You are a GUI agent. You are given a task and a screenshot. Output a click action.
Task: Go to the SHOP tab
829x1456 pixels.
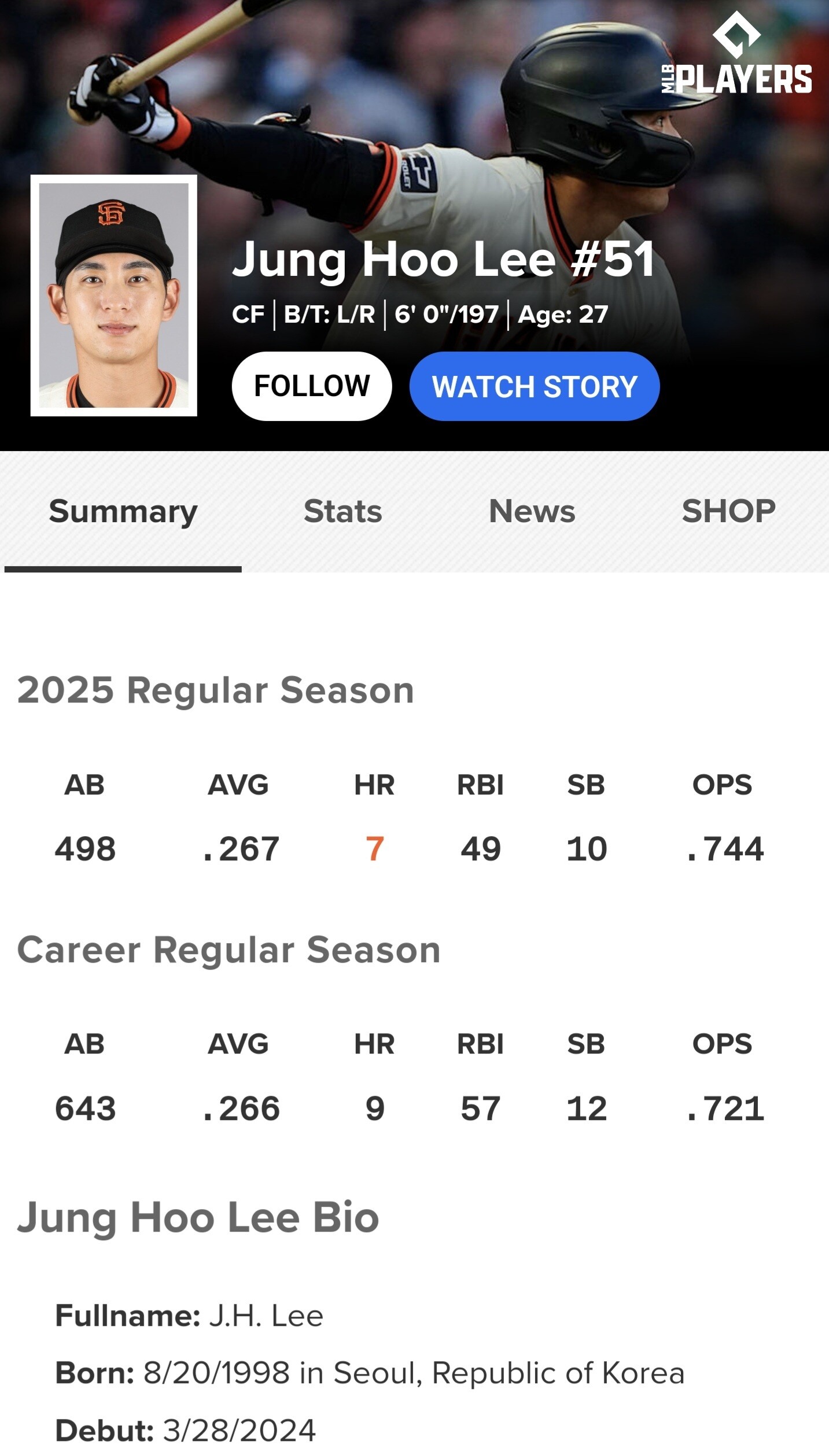coord(728,512)
